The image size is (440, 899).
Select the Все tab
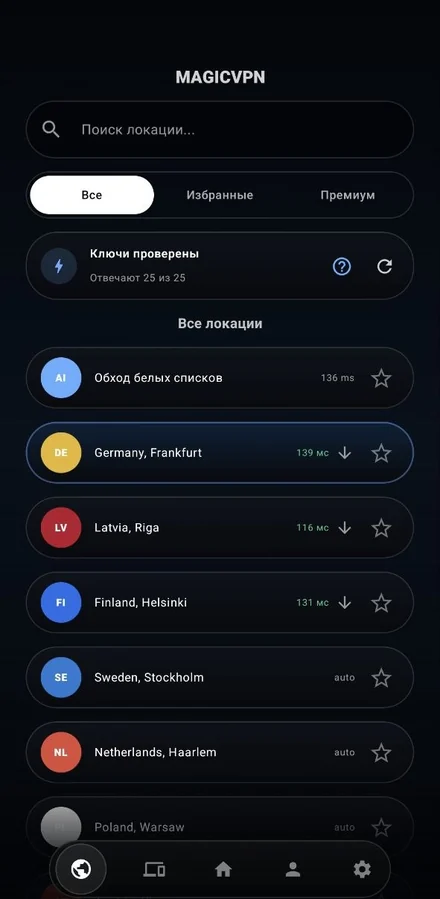(x=92, y=195)
